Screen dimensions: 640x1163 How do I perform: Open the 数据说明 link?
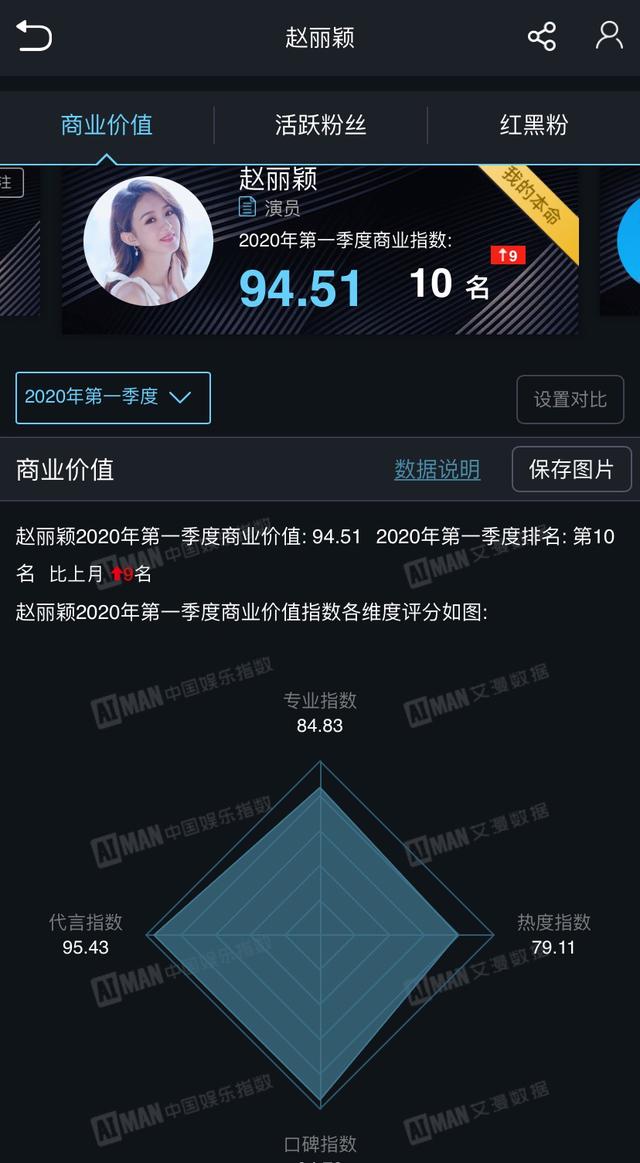437,469
